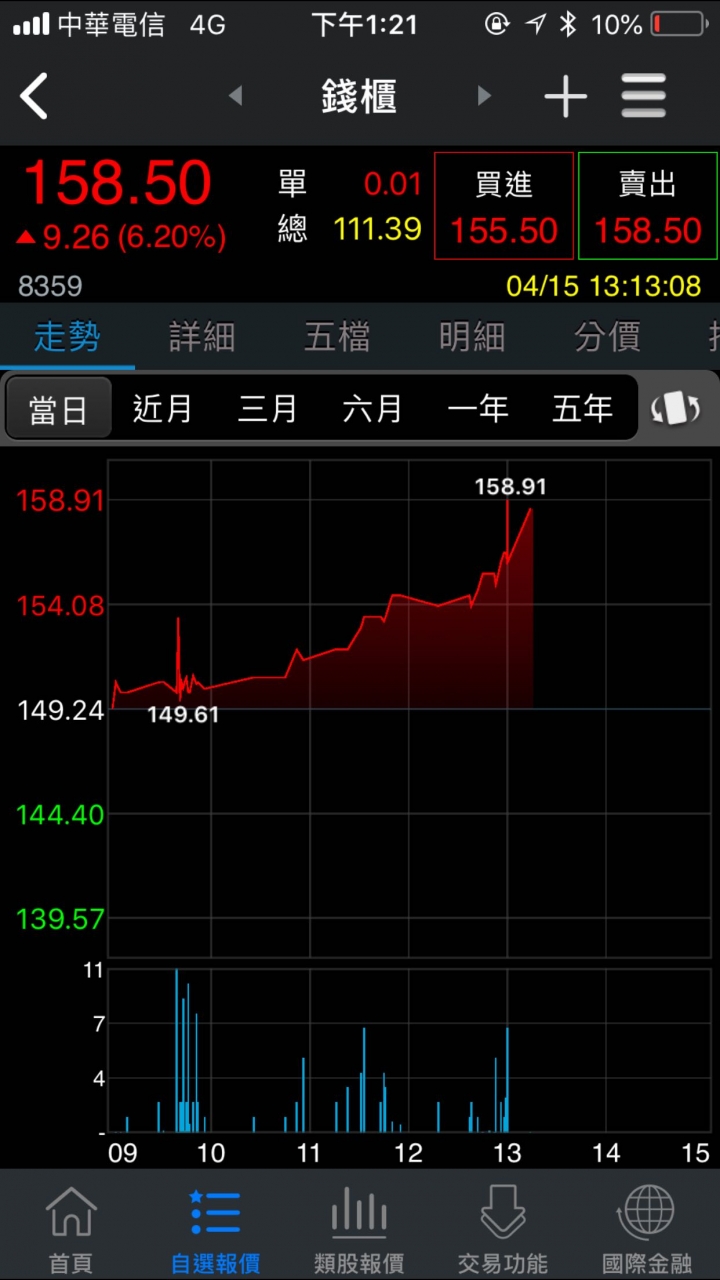Rotate the chart with the phone-rotation icon
Screen dimensions: 720x1280
tap(676, 408)
